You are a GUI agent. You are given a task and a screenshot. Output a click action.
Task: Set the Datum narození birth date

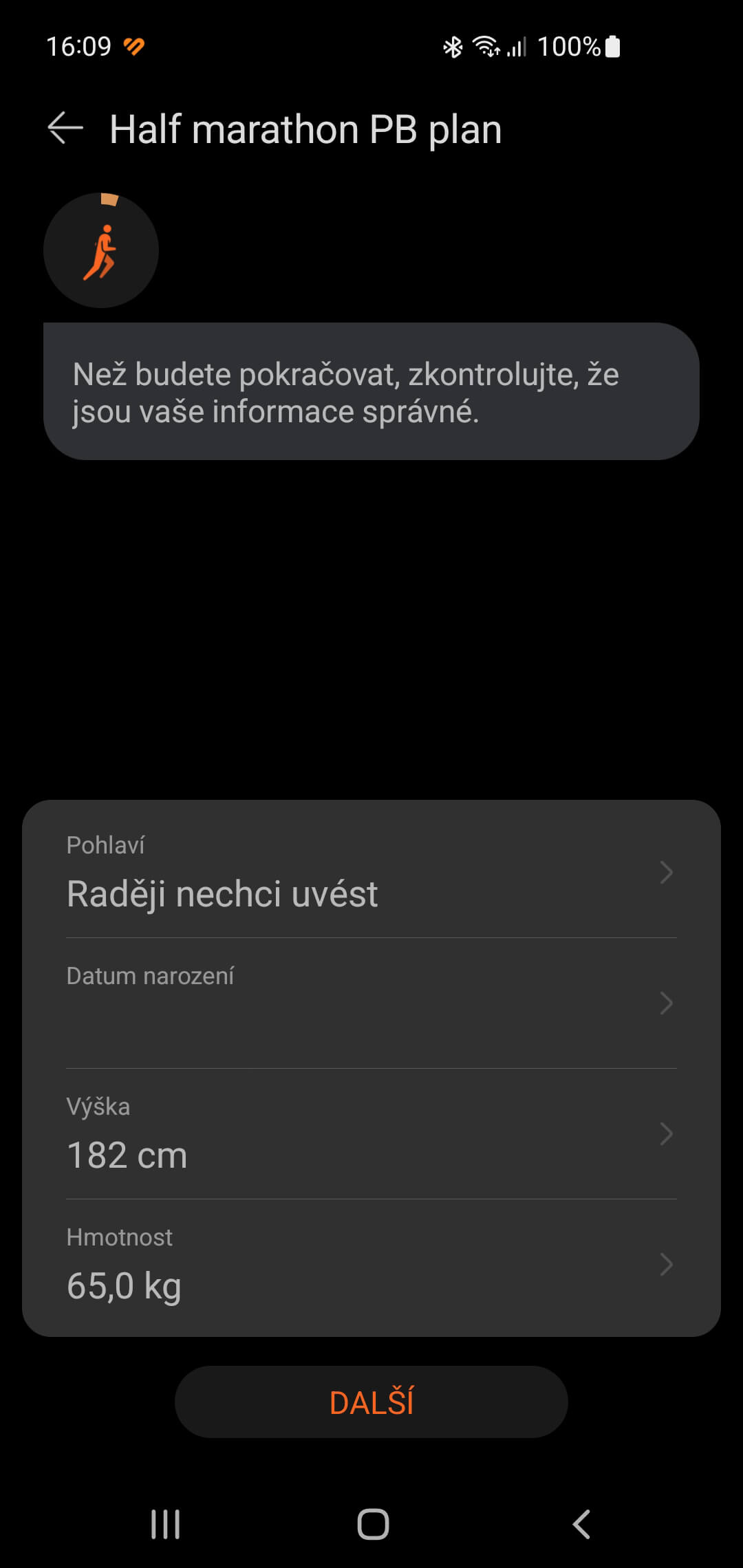click(x=371, y=1003)
